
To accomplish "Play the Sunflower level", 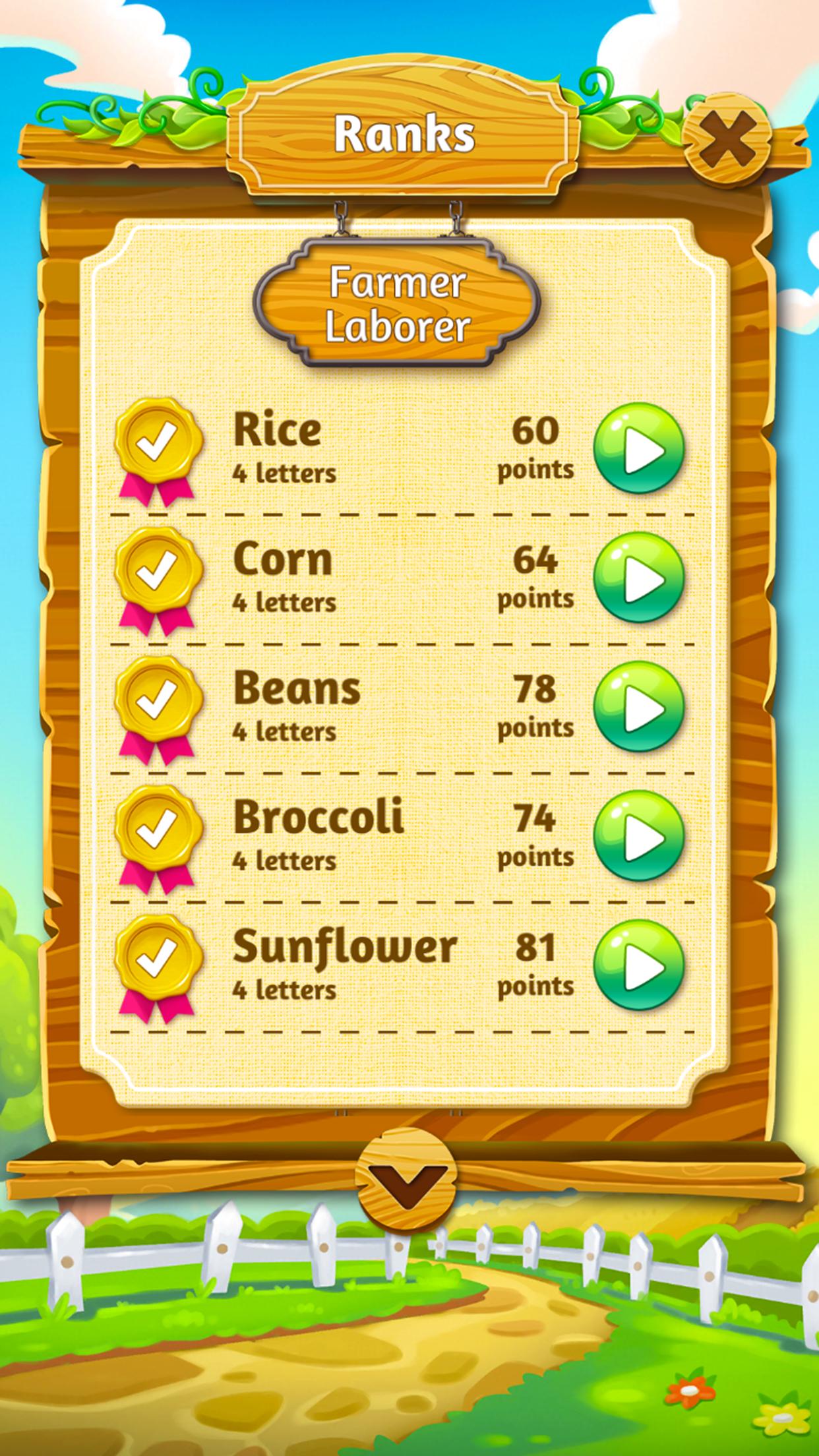I will coord(639,967).
